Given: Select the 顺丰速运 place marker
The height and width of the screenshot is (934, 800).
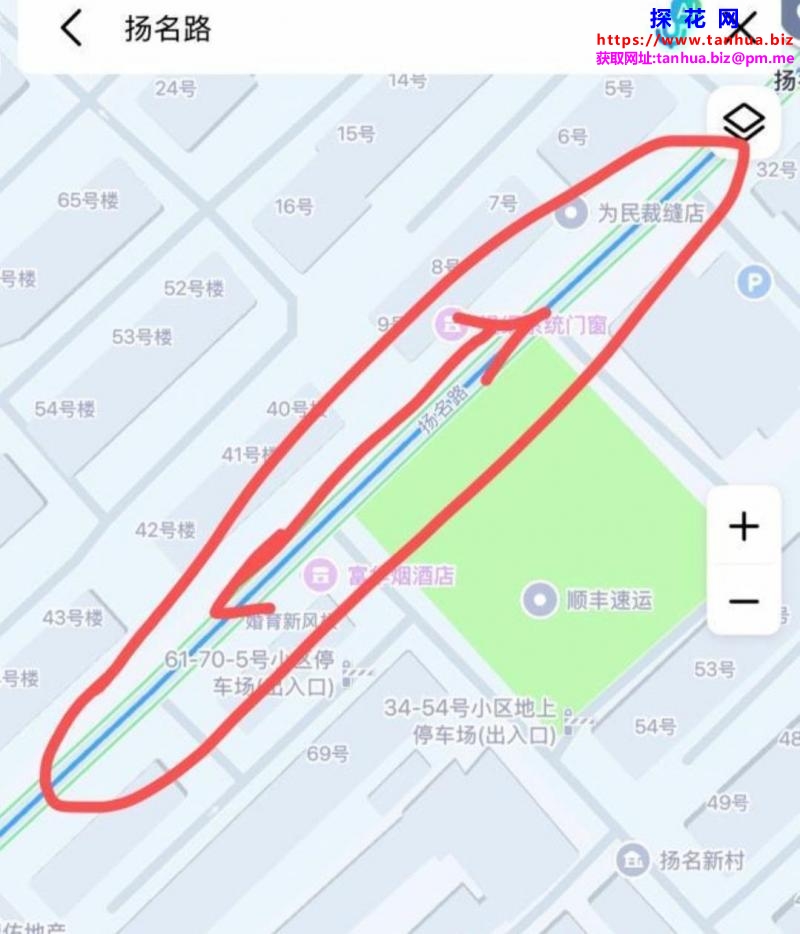Looking at the screenshot, I should [x=540, y=600].
